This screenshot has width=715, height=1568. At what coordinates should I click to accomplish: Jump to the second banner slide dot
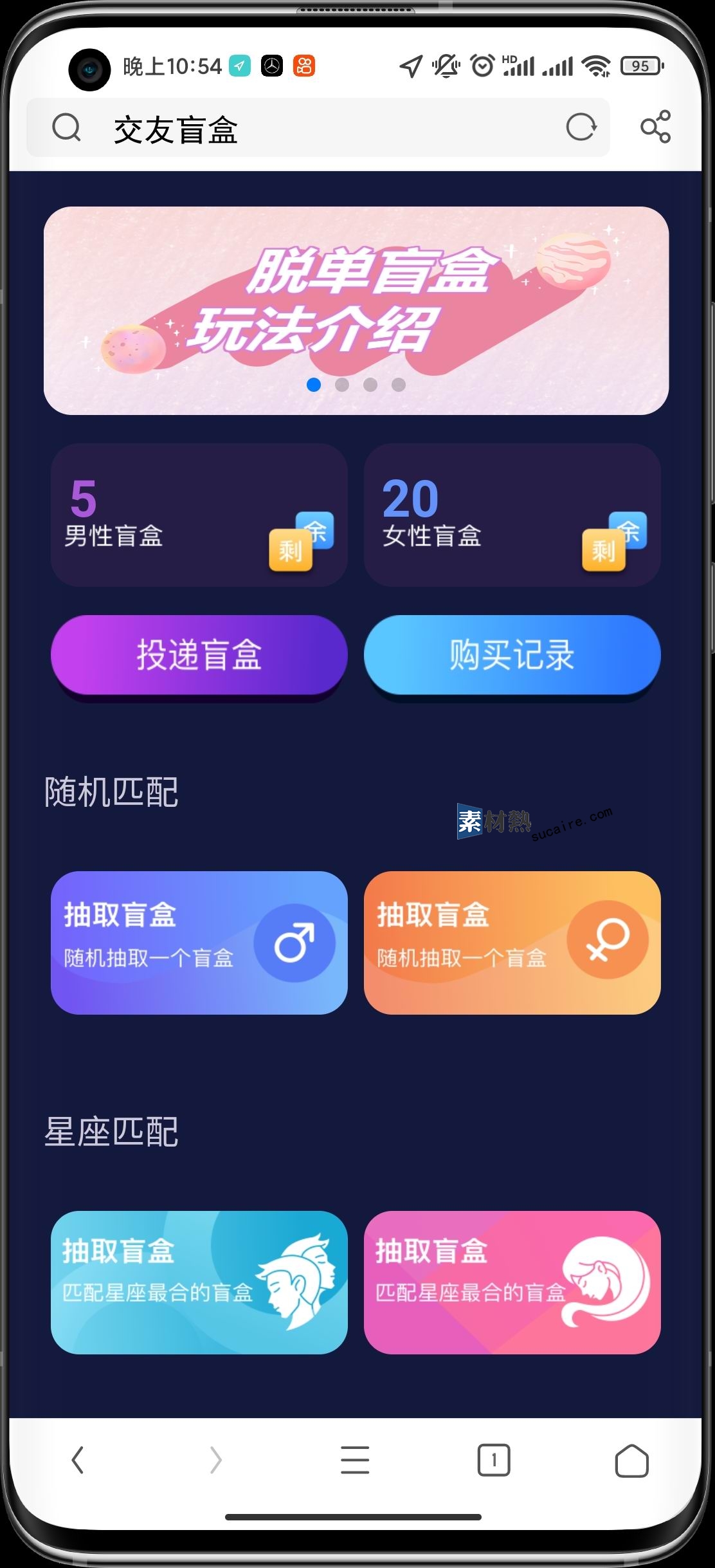[342, 385]
